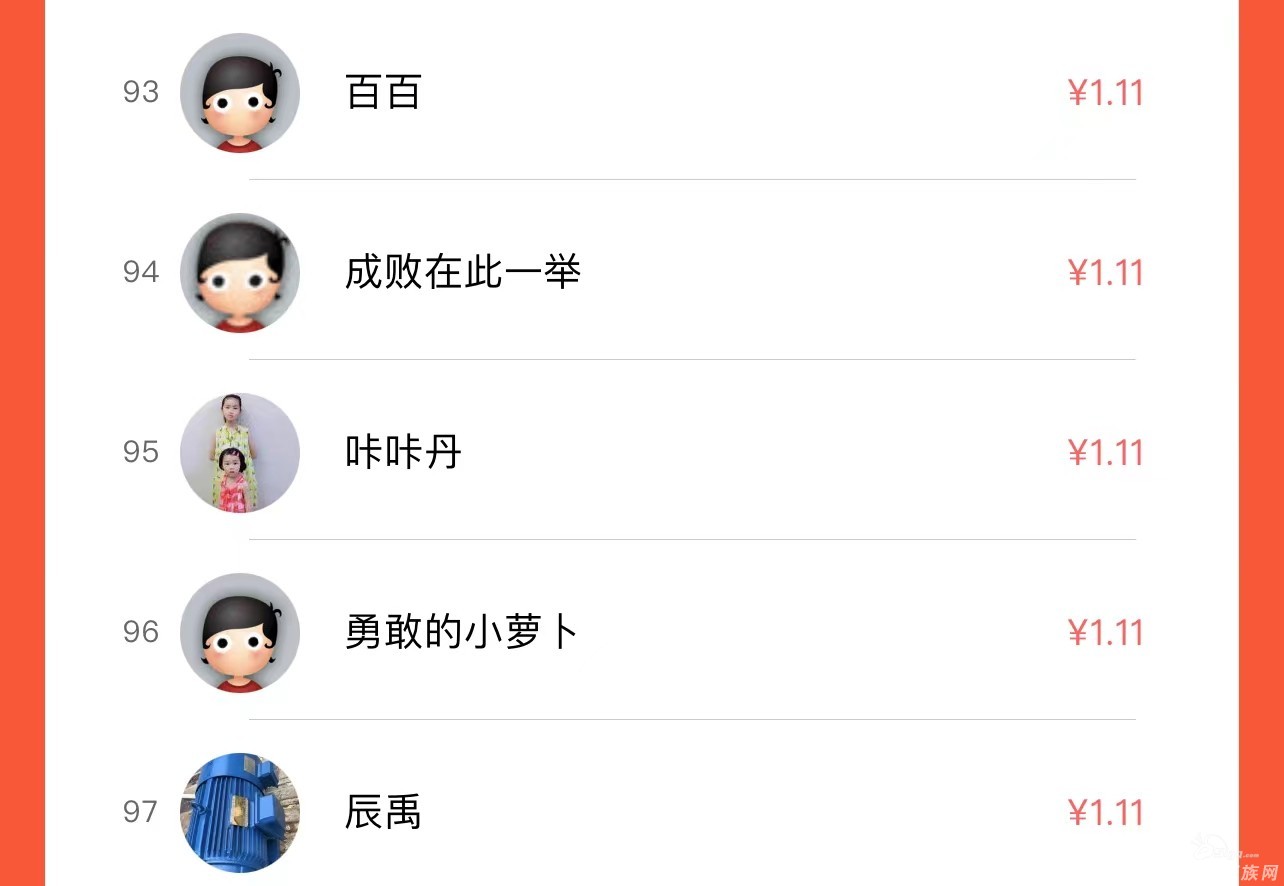Image resolution: width=1284 pixels, height=886 pixels.
Task: Open the row for 百百
Action: pos(383,93)
